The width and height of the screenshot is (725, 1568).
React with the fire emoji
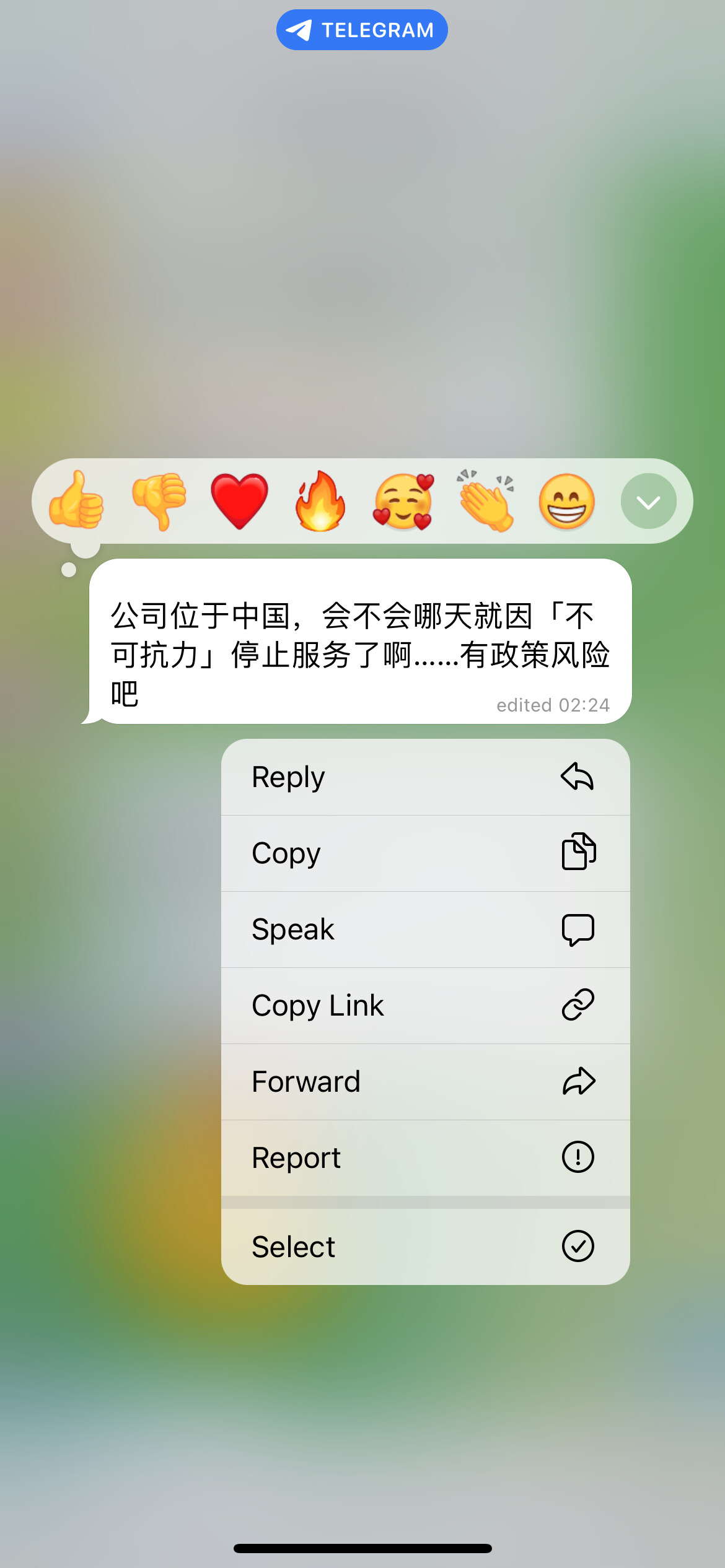click(x=320, y=500)
